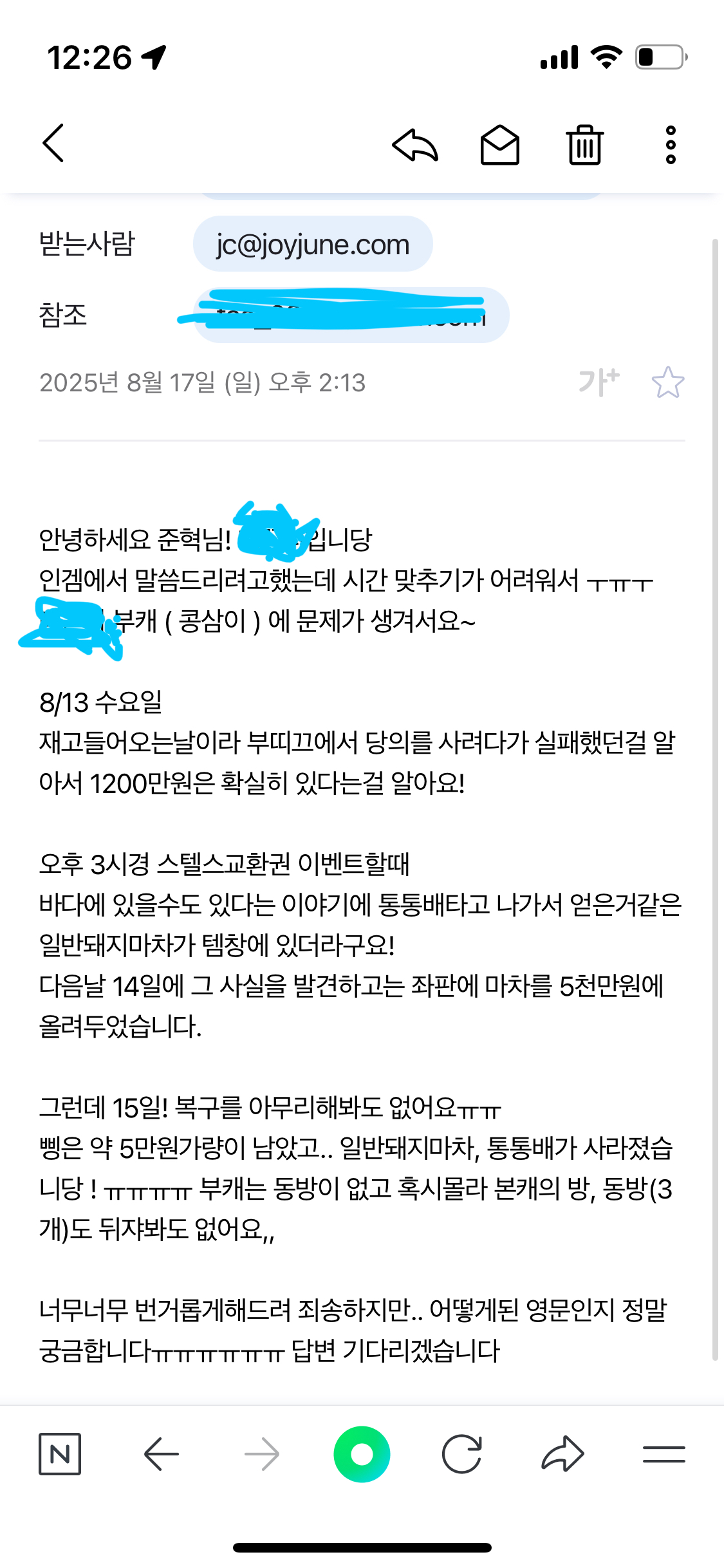Reload the current page

[462, 1454]
